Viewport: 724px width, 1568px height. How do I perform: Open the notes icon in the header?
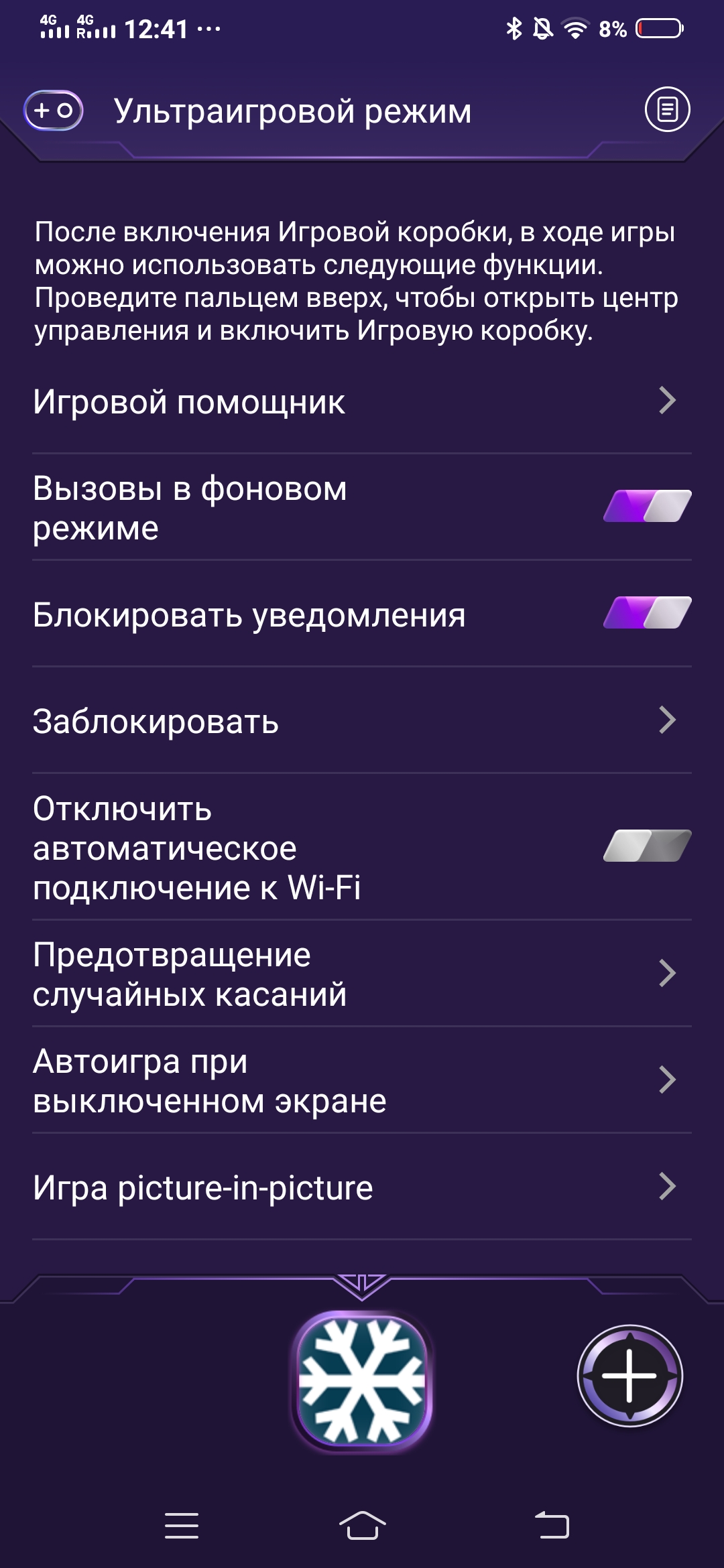[x=667, y=109]
